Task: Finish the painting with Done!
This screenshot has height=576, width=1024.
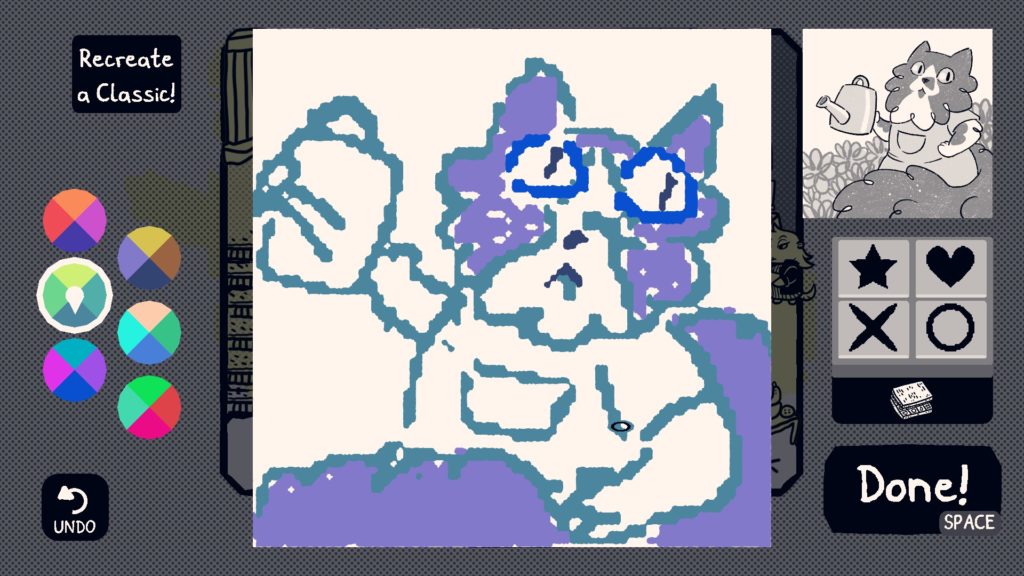Action: [911, 487]
